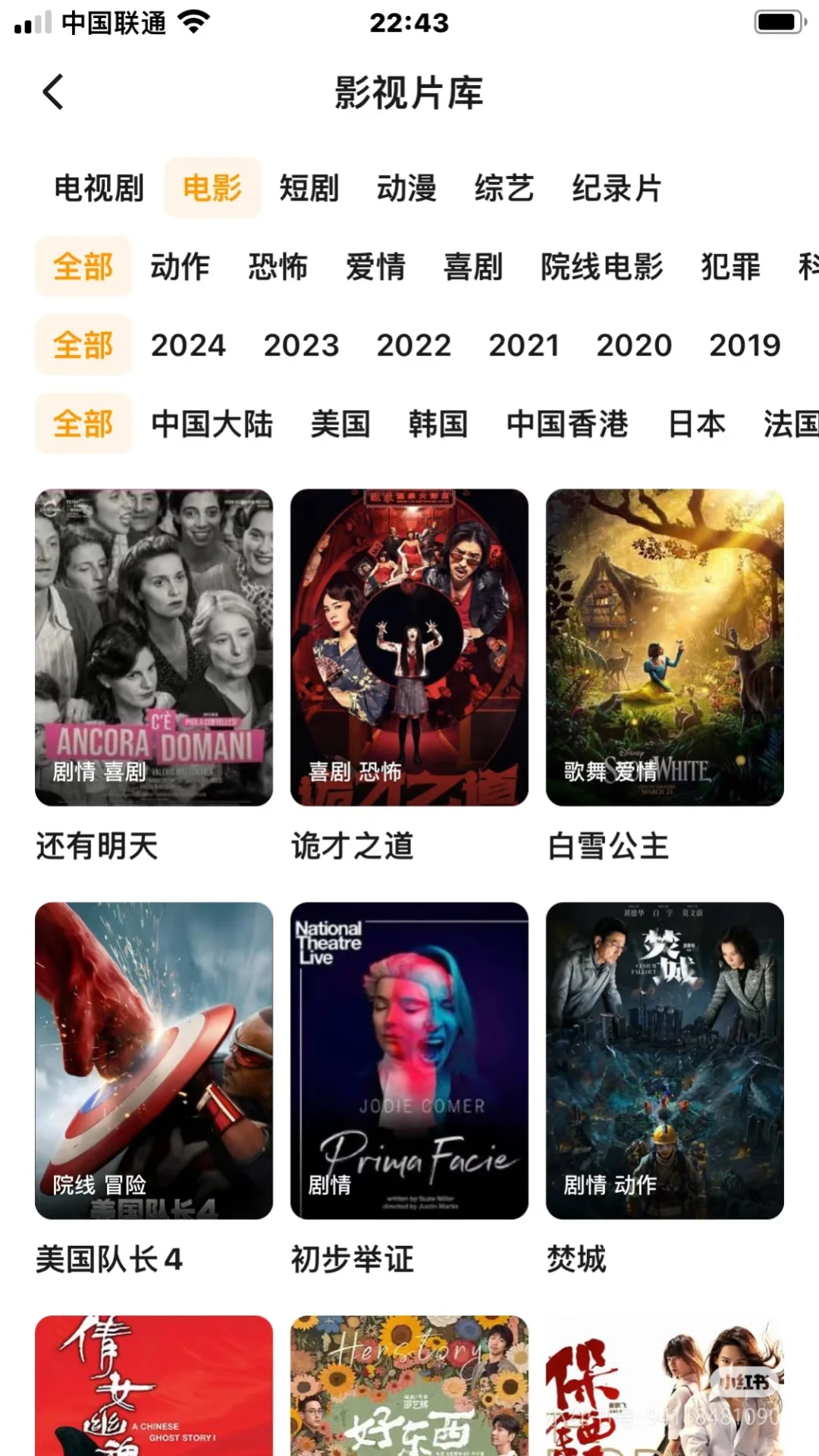Image resolution: width=819 pixels, height=1456 pixels.
Task: Open the 动漫 category tab
Action: point(406,188)
